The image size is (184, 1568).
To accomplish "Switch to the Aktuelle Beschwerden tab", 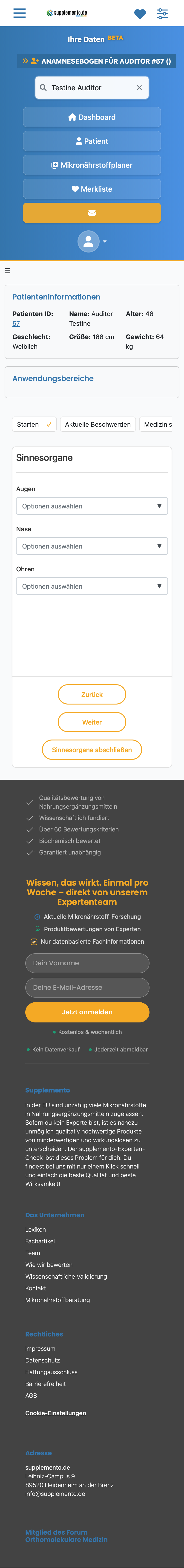I will (98, 424).
